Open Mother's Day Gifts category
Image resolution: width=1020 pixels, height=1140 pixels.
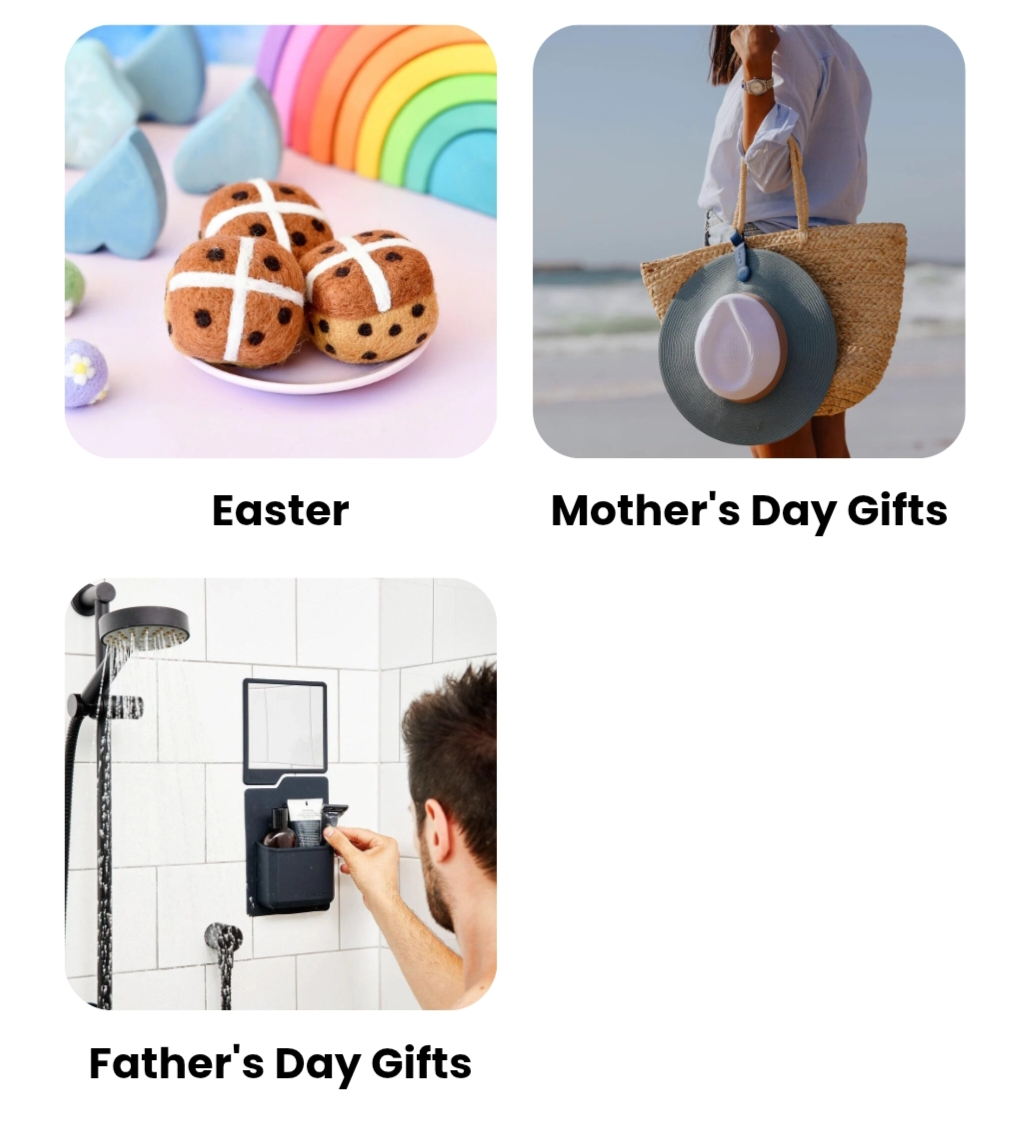(748, 242)
